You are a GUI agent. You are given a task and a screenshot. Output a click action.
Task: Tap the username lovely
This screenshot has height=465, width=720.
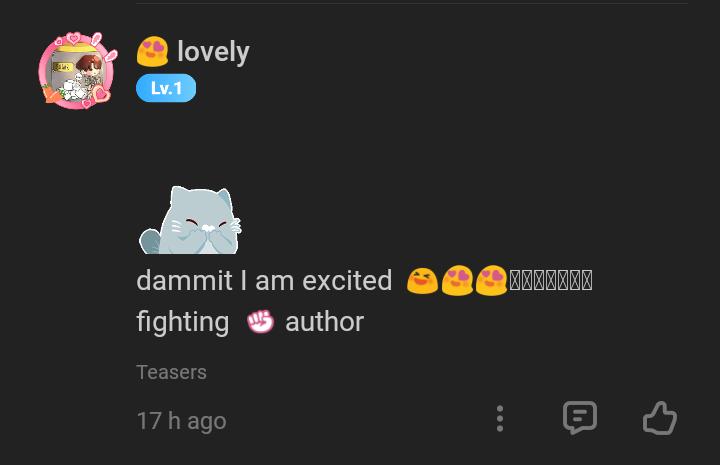coord(212,51)
